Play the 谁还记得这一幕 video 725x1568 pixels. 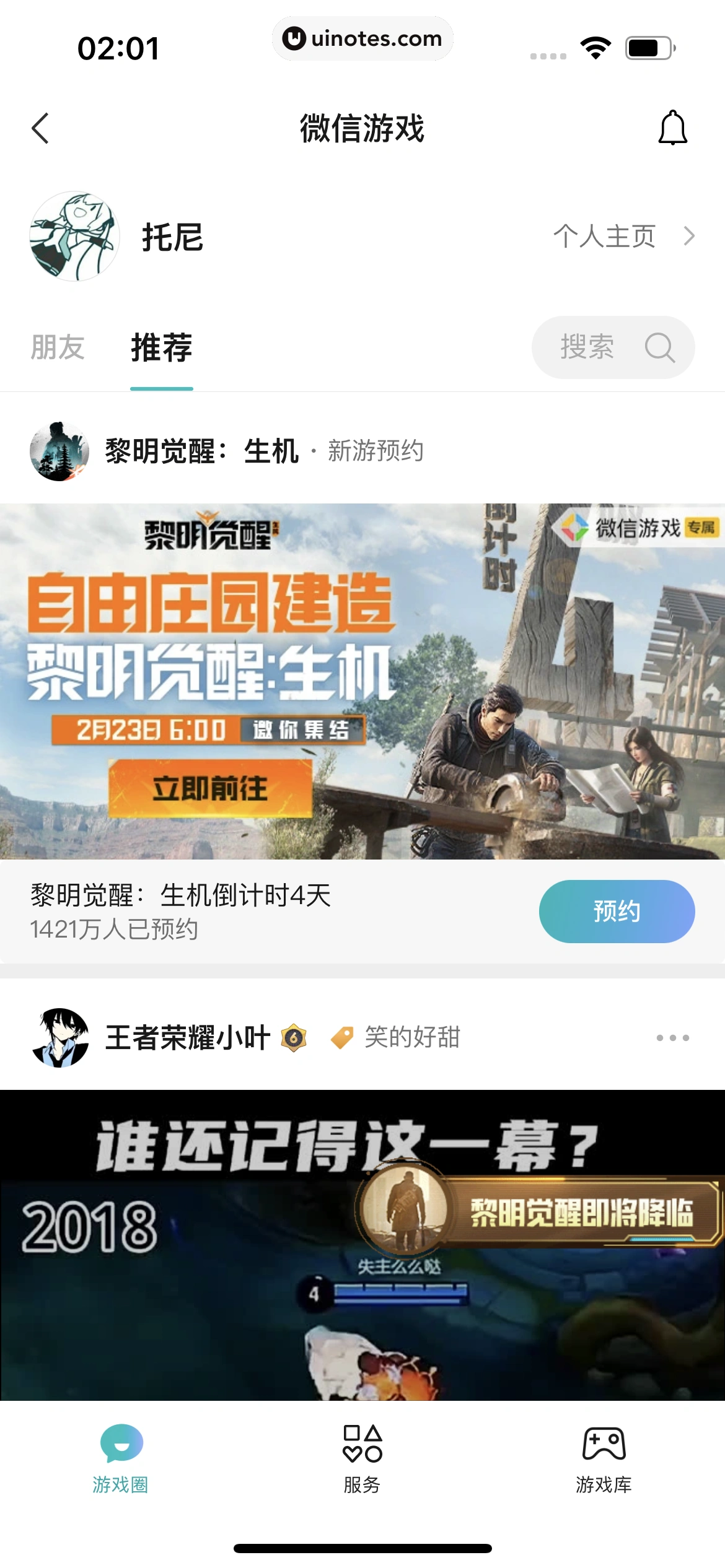[362, 1245]
